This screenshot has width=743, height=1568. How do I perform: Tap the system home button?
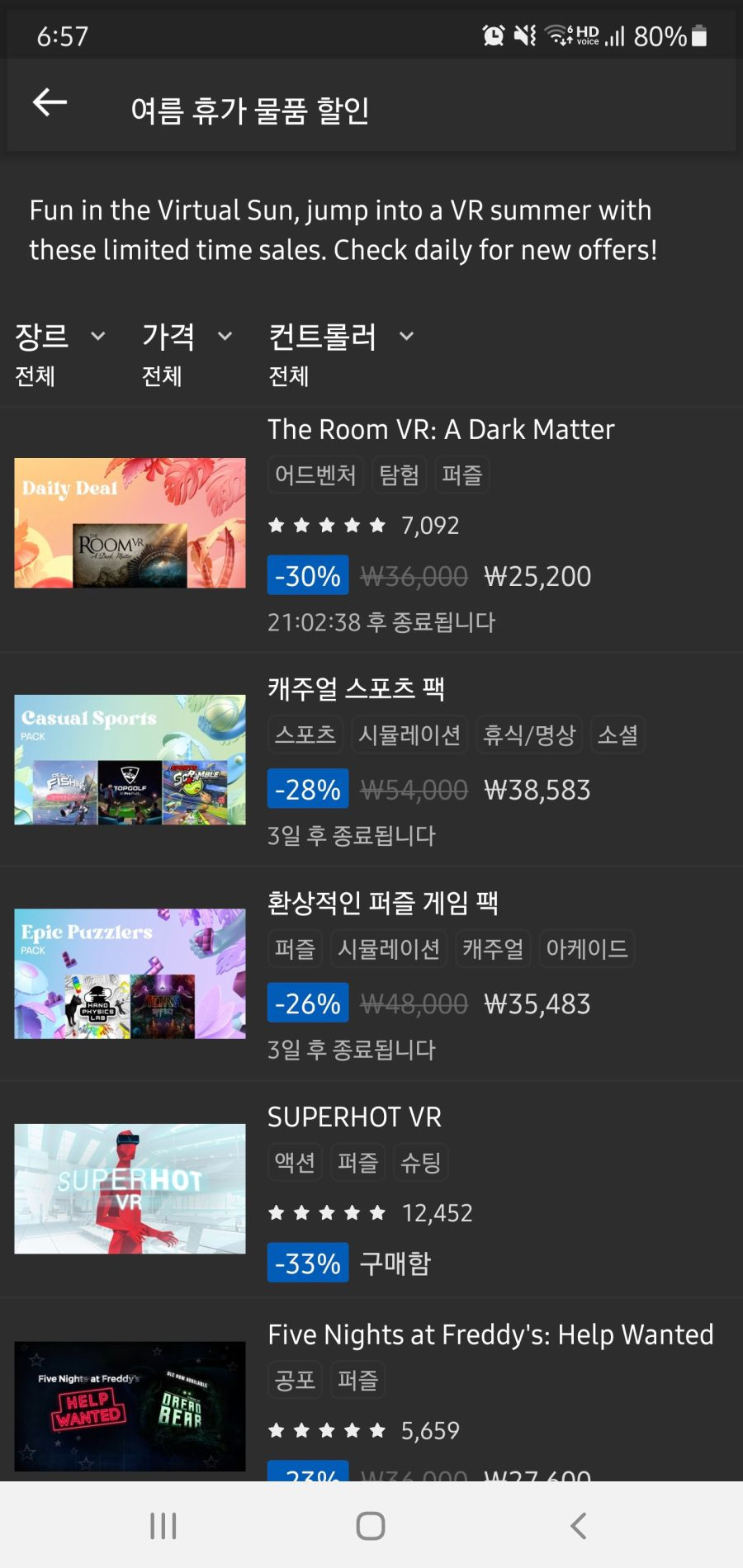371,1526
